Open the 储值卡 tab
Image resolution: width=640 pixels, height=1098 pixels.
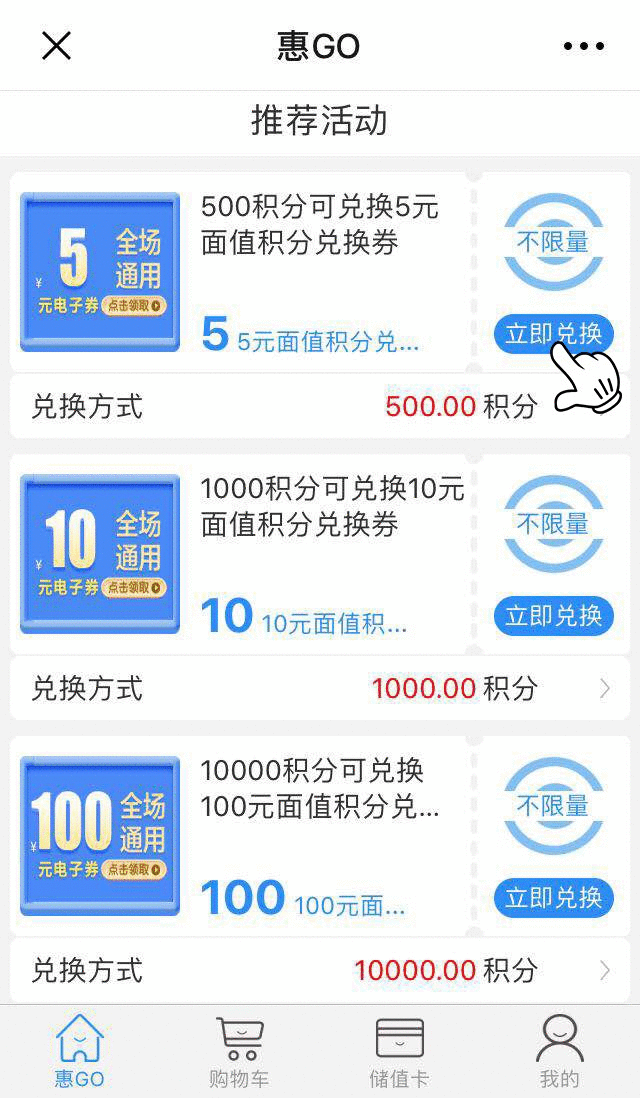[x=399, y=1052]
